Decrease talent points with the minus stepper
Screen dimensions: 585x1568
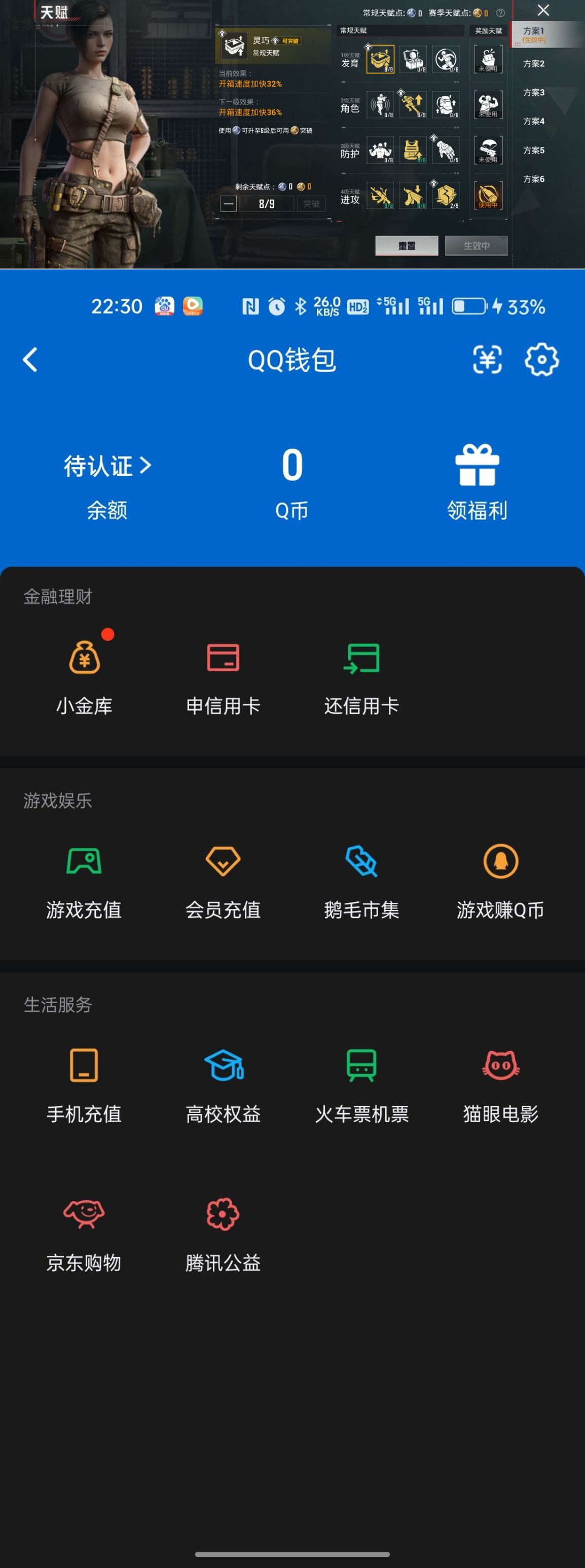pyautogui.click(x=229, y=204)
